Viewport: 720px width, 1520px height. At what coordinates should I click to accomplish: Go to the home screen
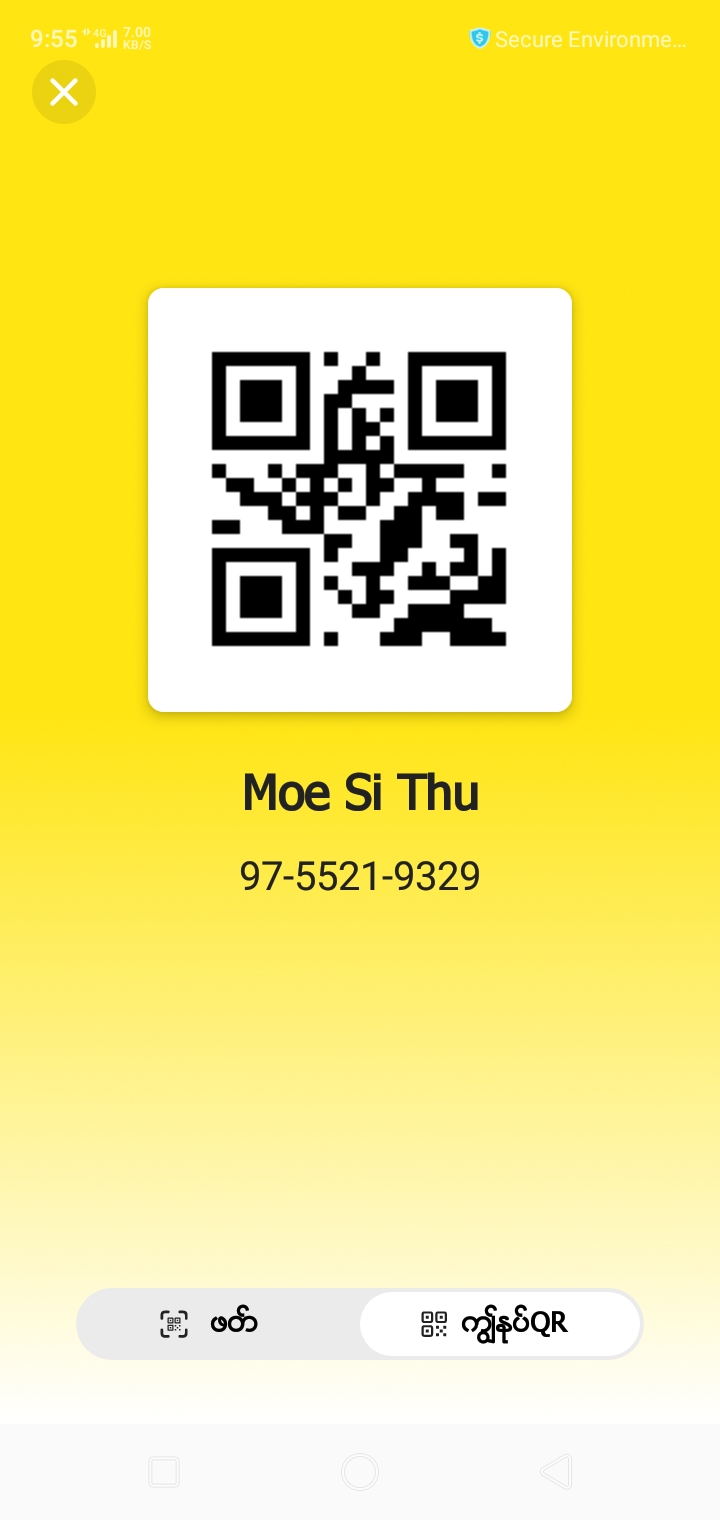pos(360,1471)
